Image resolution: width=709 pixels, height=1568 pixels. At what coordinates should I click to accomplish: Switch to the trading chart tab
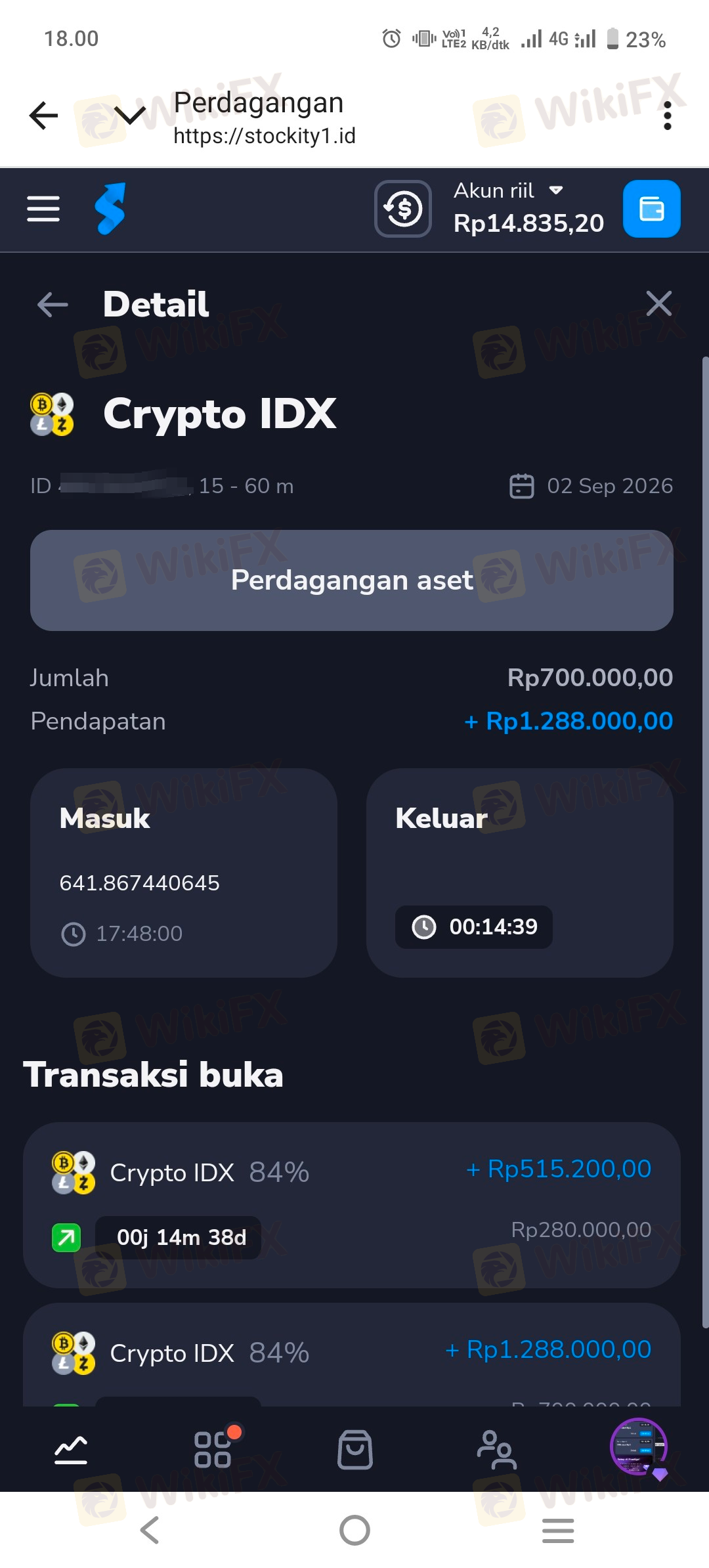71,1450
